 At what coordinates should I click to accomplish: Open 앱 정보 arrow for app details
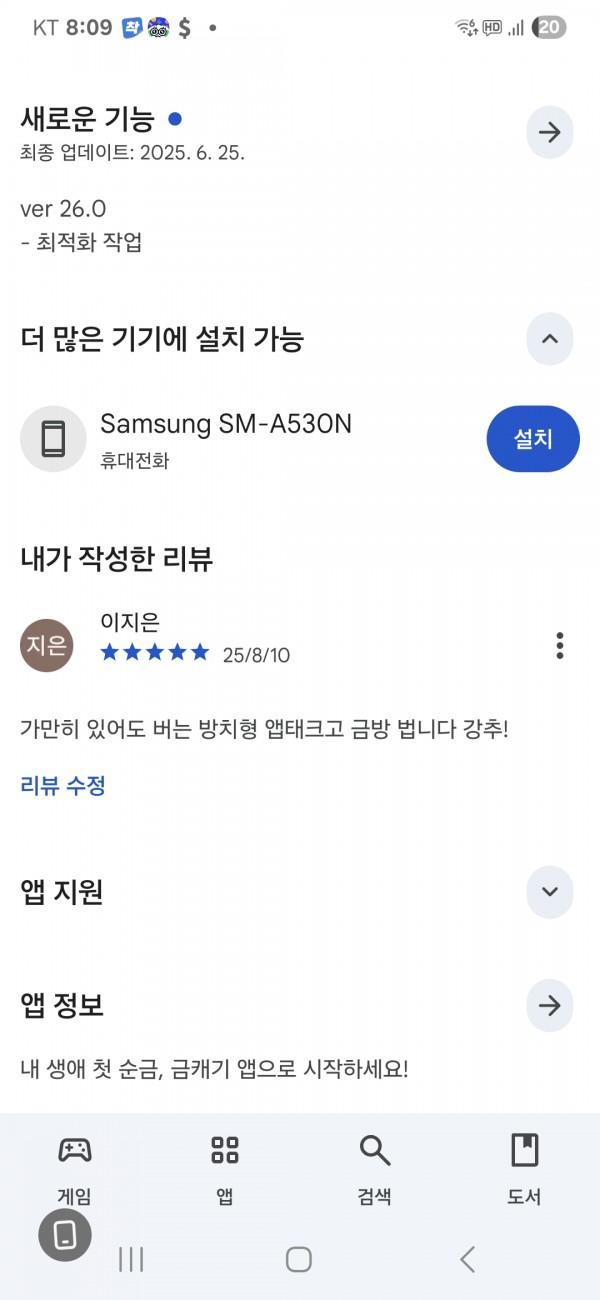(x=549, y=1005)
